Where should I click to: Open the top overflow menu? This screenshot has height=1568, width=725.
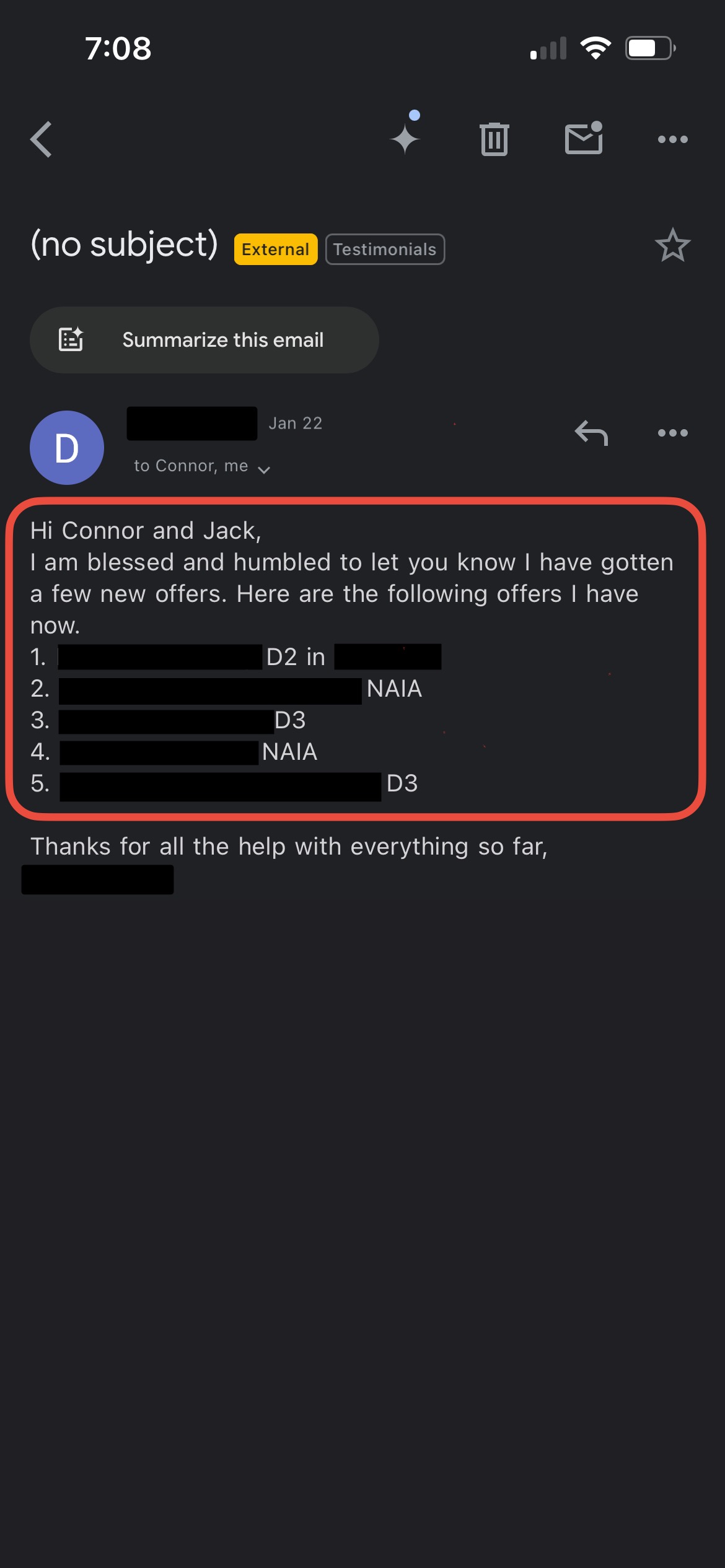pyautogui.click(x=672, y=139)
